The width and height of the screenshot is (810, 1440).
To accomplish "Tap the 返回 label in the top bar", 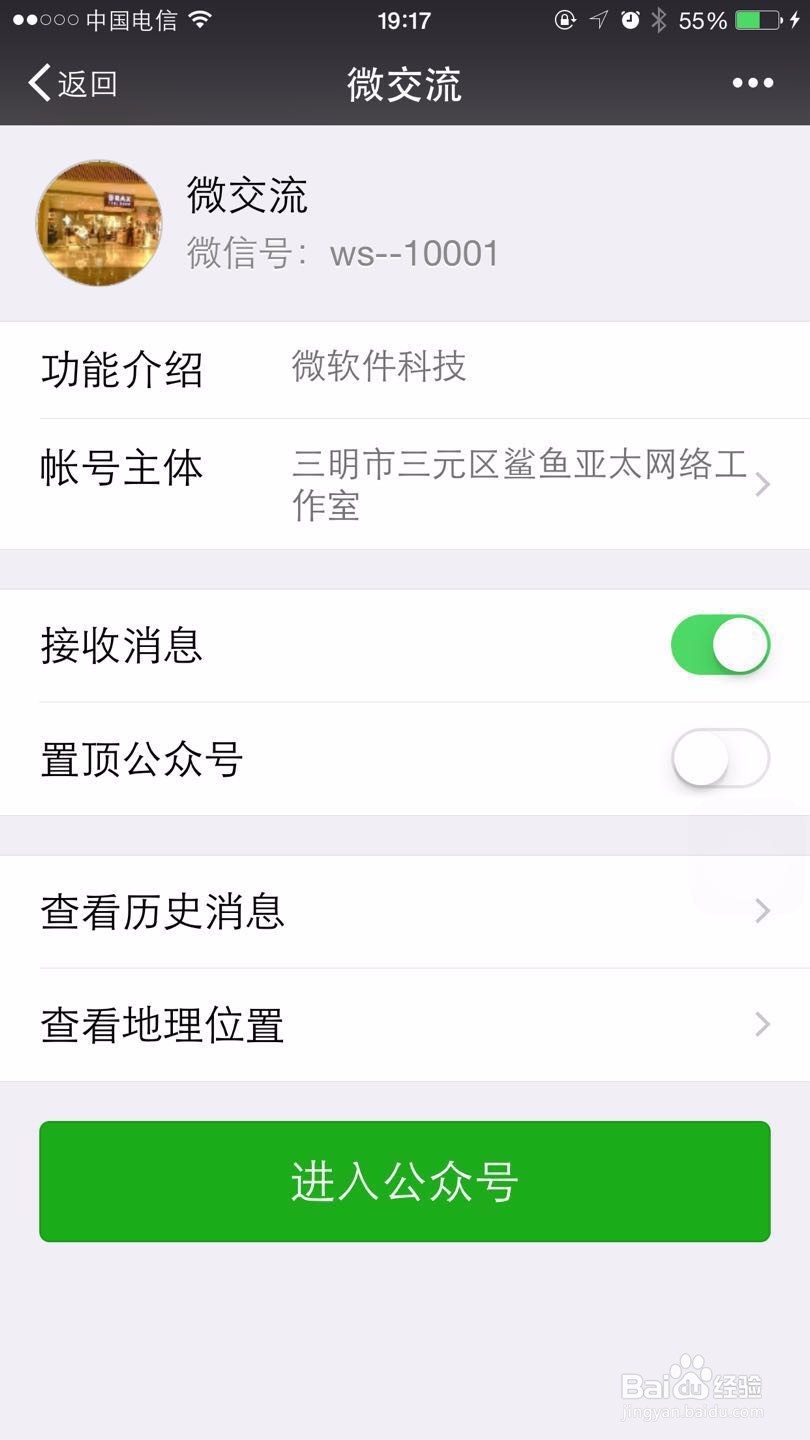I will pyautogui.click(x=85, y=85).
